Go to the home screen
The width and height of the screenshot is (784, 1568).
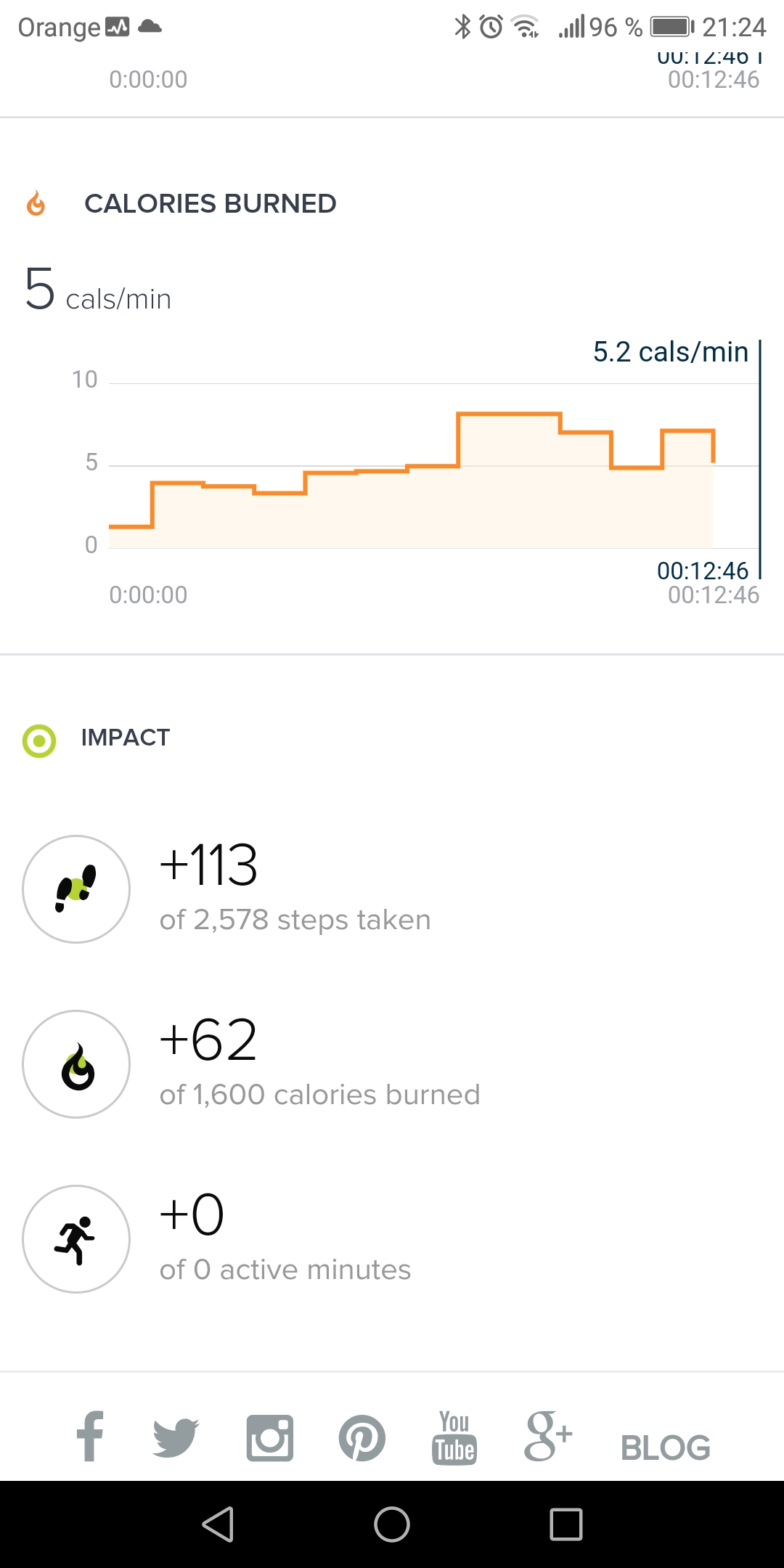(392, 1524)
